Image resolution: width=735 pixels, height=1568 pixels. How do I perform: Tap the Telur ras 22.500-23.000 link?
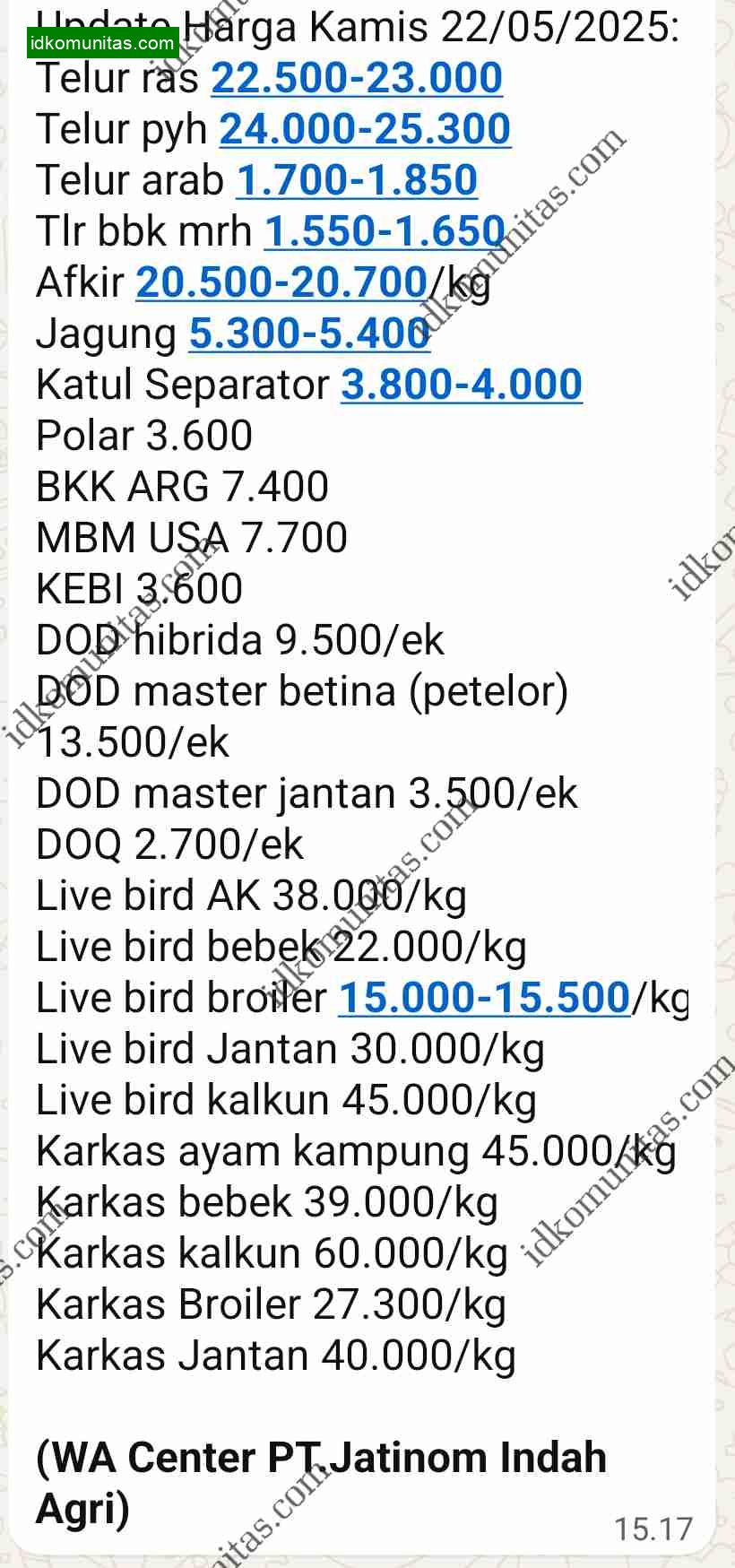356,79
